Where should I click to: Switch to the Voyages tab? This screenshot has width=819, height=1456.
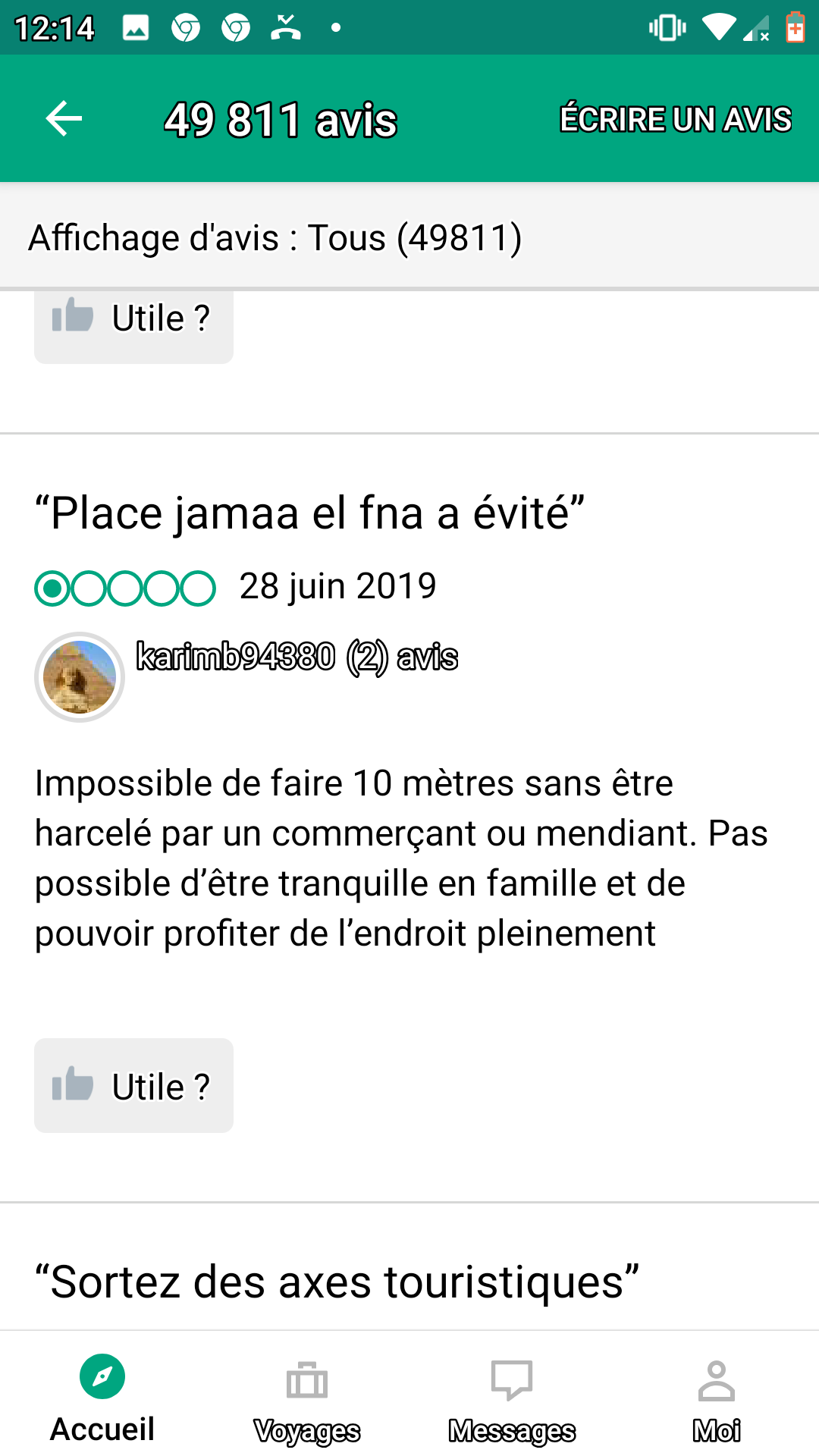[307, 1398]
